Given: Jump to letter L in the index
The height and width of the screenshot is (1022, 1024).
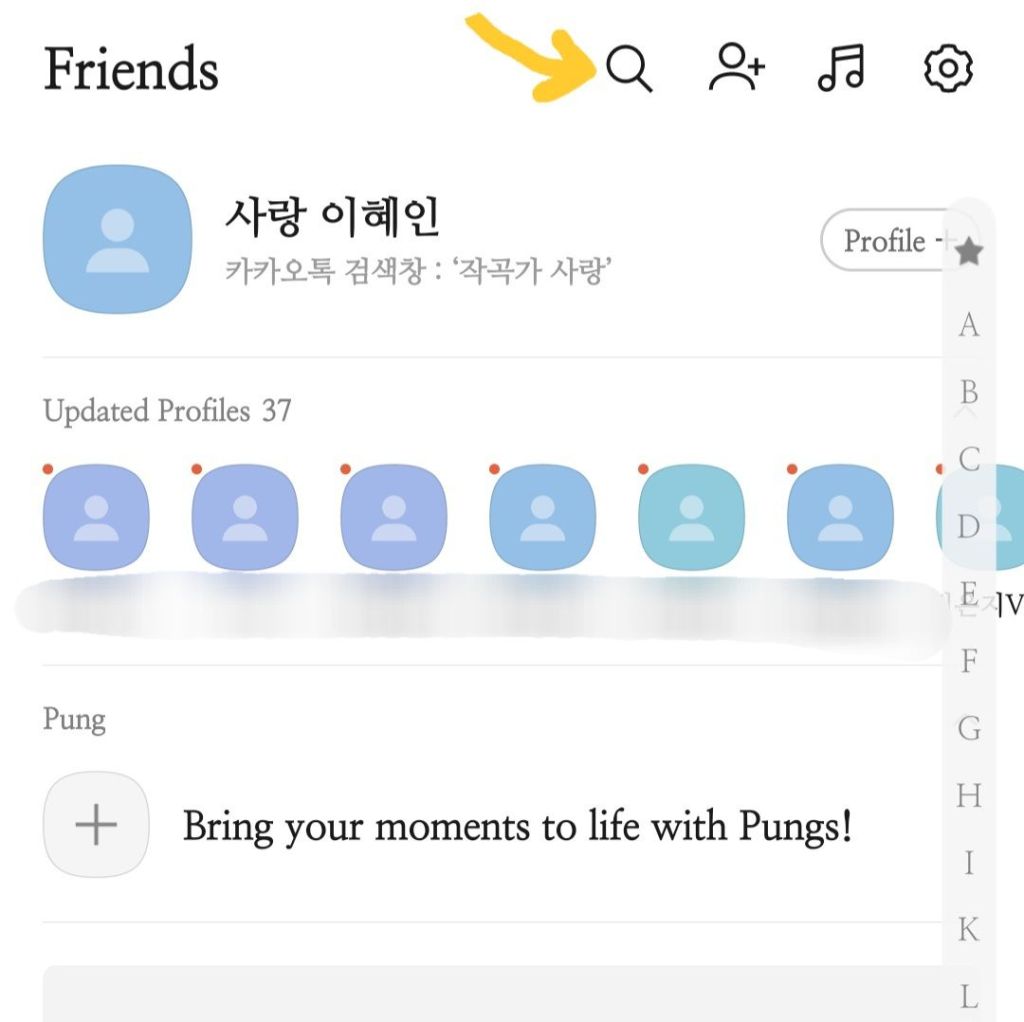Looking at the screenshot, I should (968, 996).
